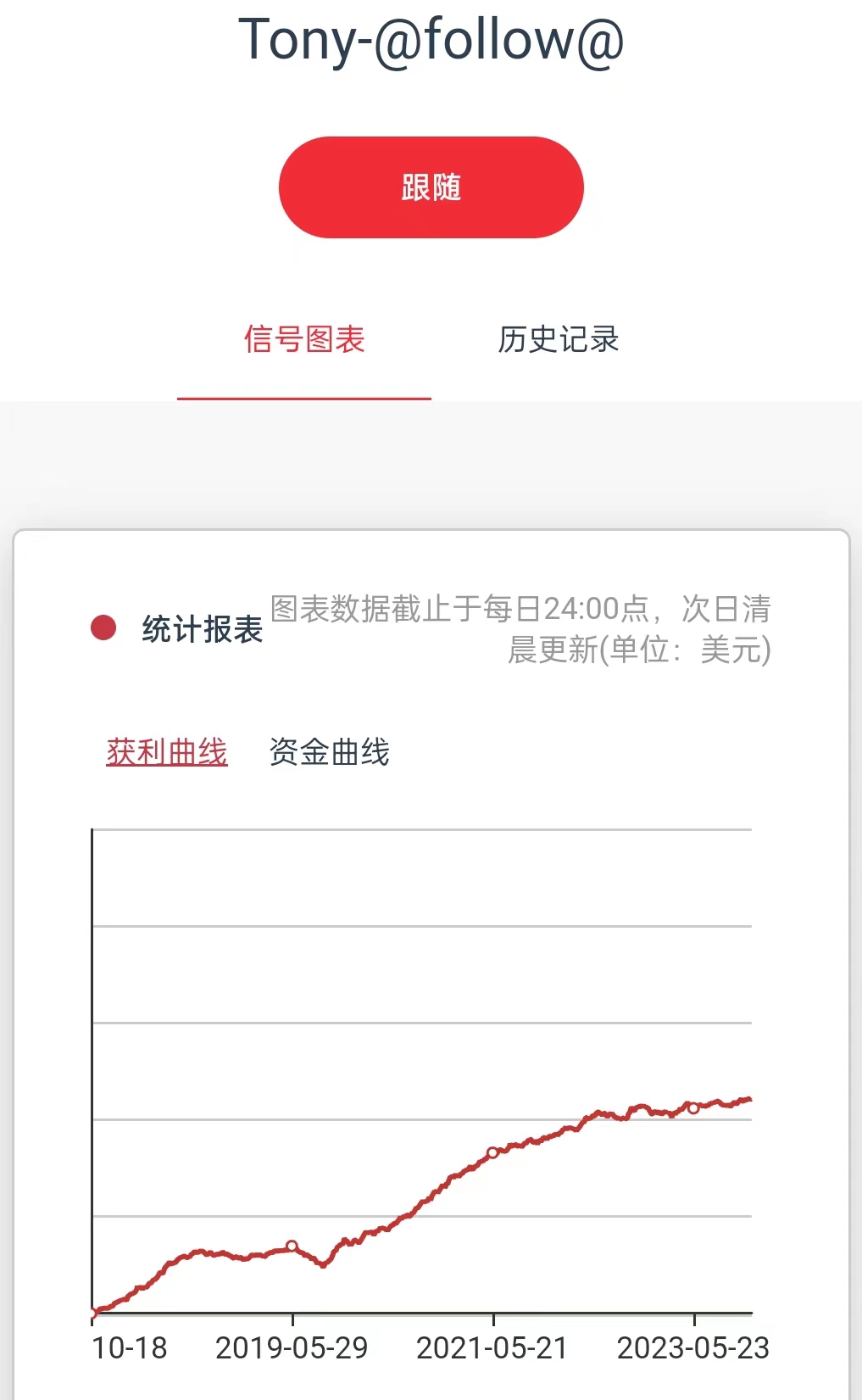Tap the red 跟随 follow button
Viewport: 862px width, 1400px height.
coord(431,187)
